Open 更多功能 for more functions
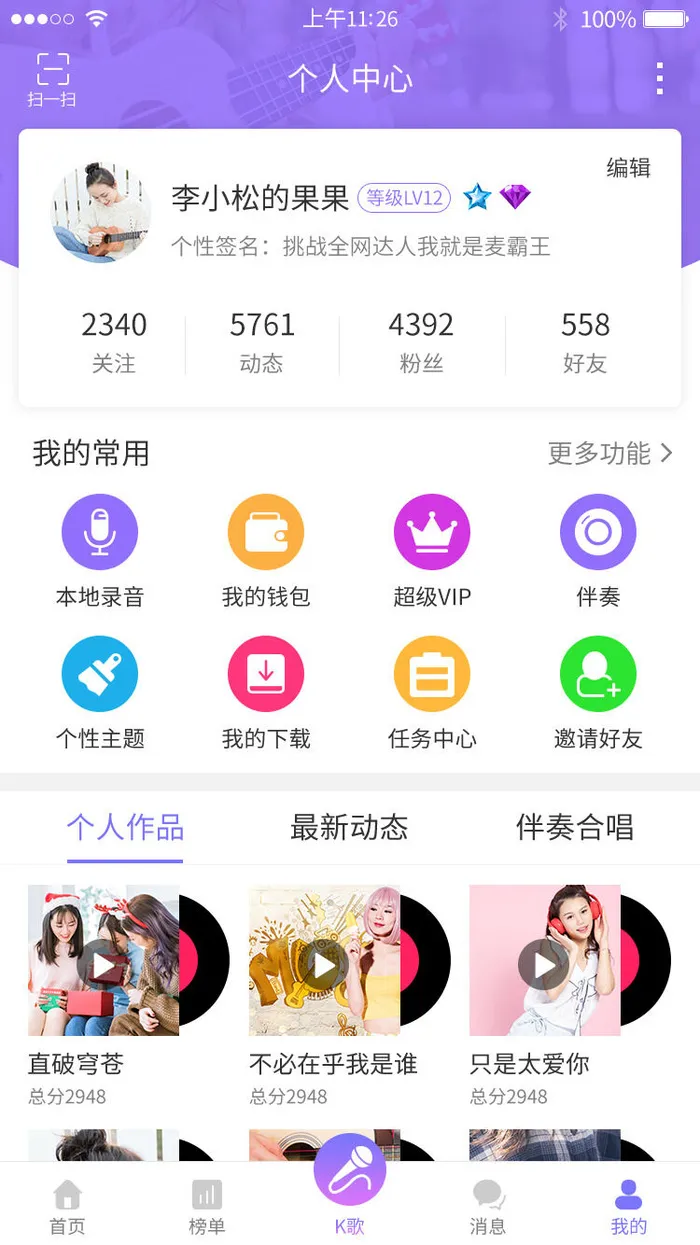700x1245 pixels. pyautogui.click(x=610, y=453)
